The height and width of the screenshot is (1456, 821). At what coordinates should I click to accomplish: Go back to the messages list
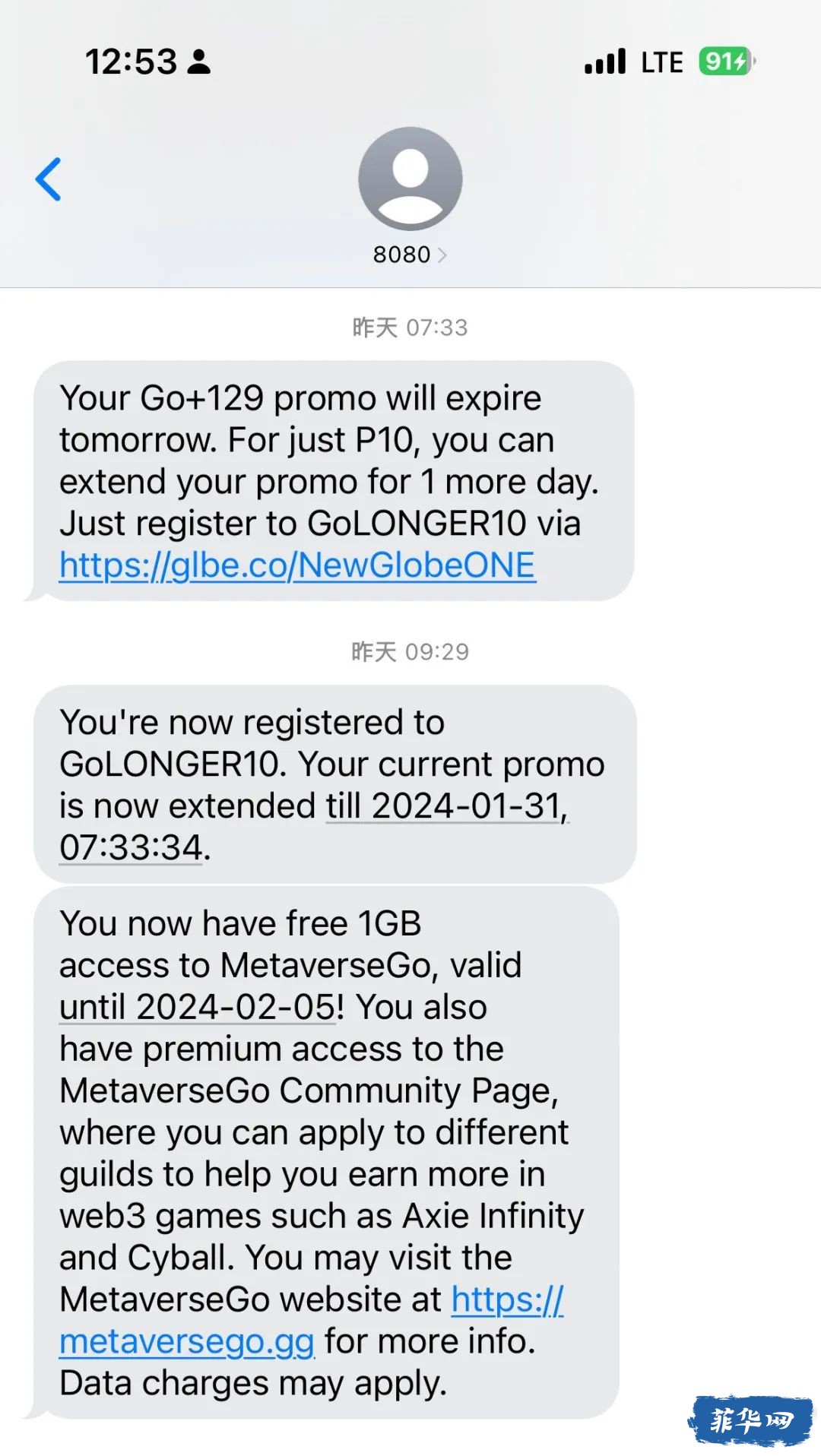pyautogui.click(x=49, y=179)
